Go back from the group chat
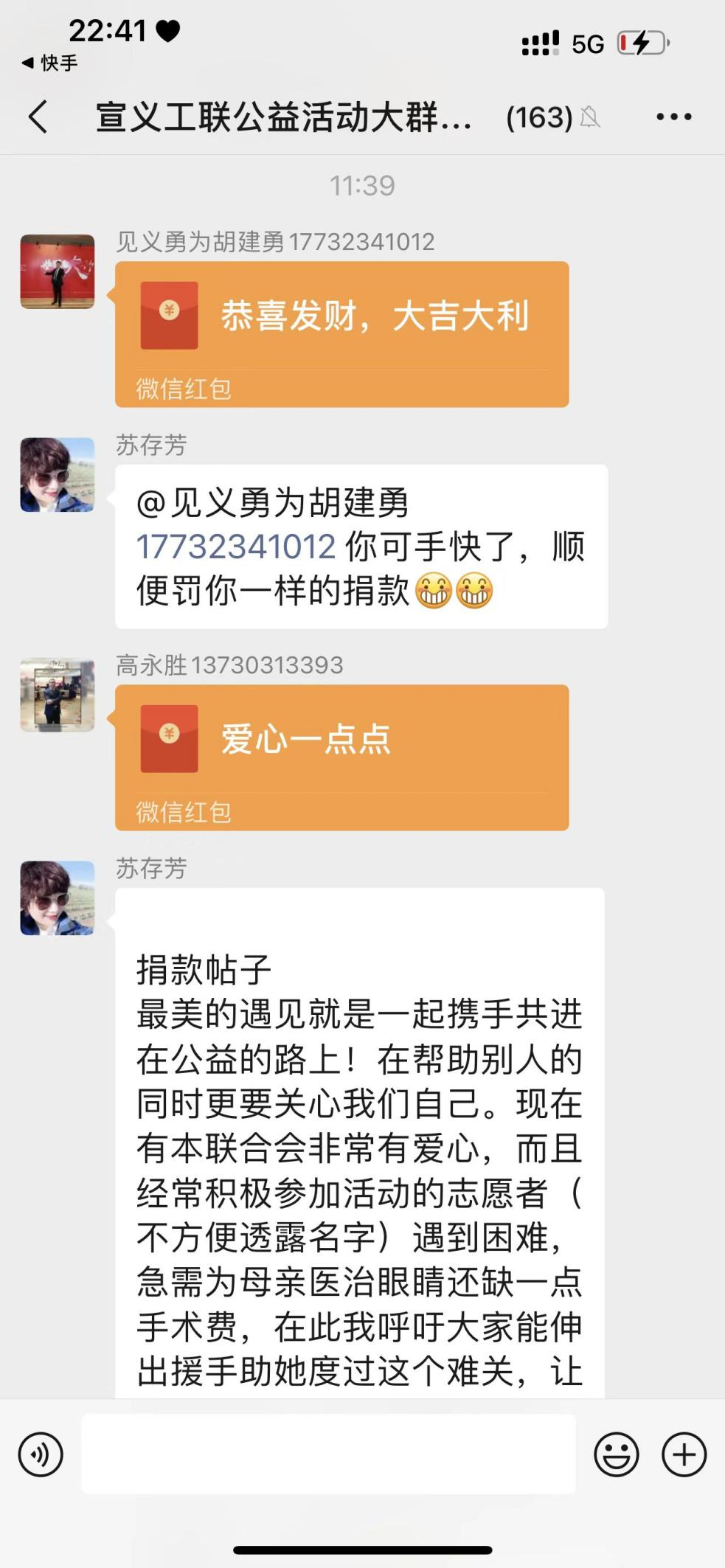 pyautogui.click(x=38, y=117)
